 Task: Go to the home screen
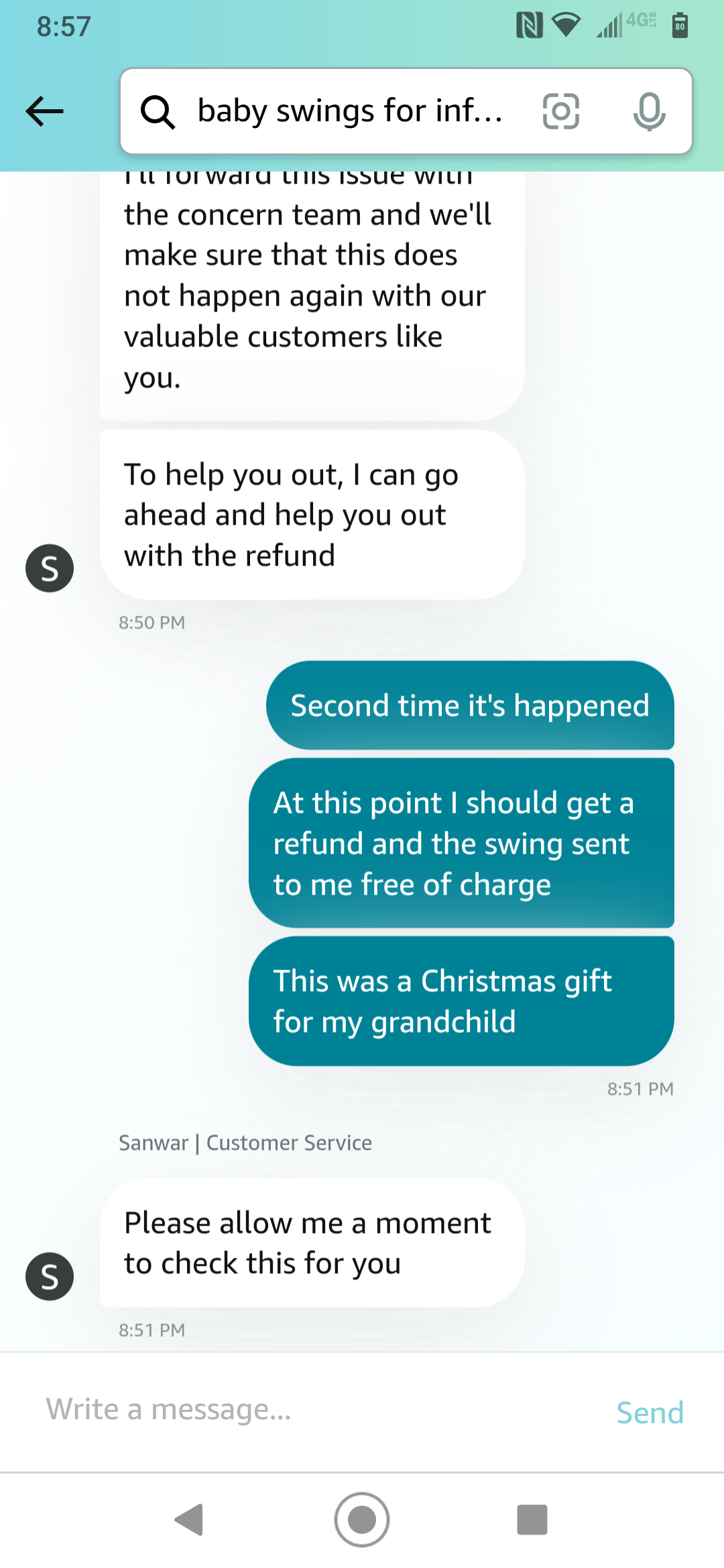362,1520
